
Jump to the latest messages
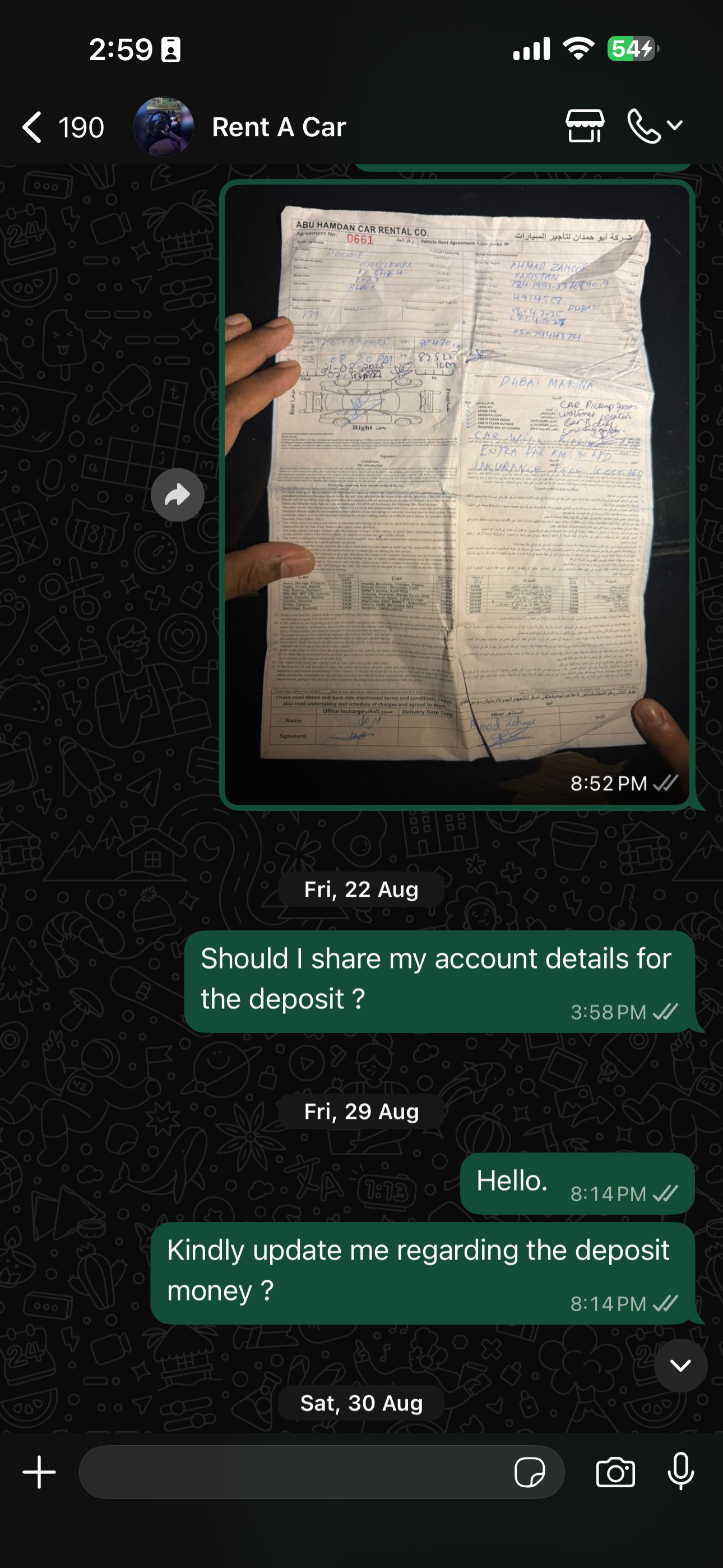680,1366
